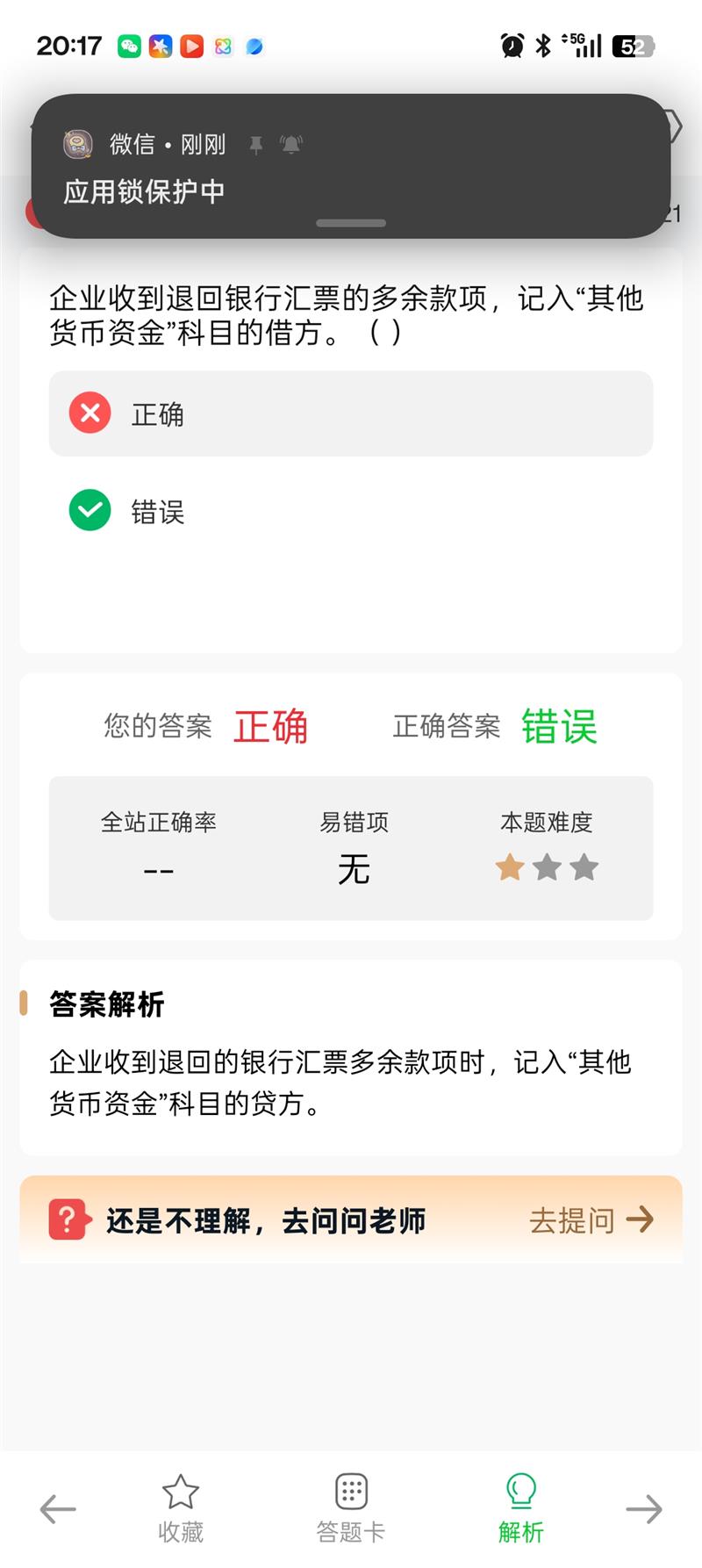
Task: Tap 去提问 to ask the teacher
Action: (x=591, y=1219)
